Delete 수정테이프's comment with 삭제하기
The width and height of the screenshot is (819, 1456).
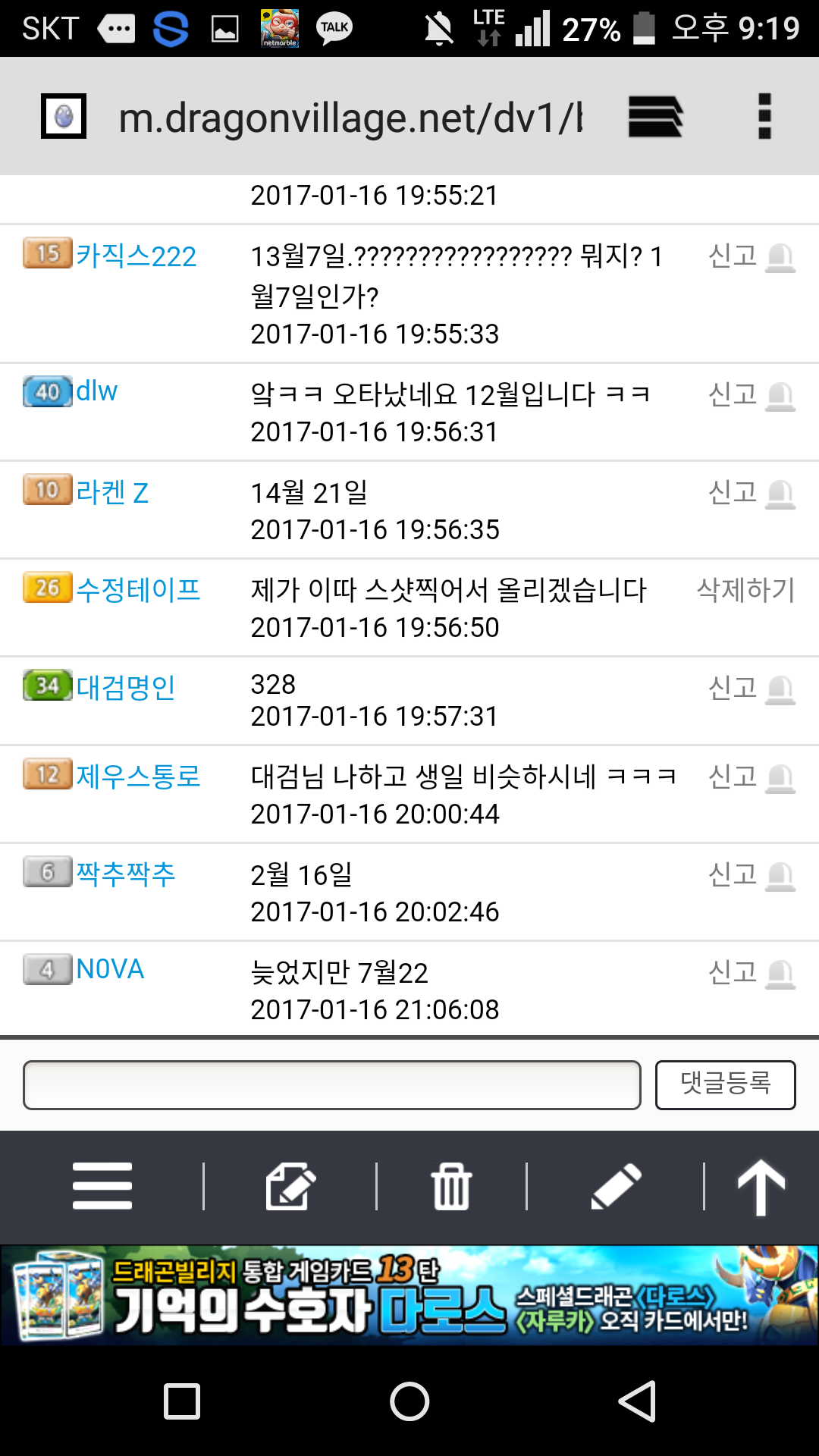pyautogui.click(x=745, y=590)
